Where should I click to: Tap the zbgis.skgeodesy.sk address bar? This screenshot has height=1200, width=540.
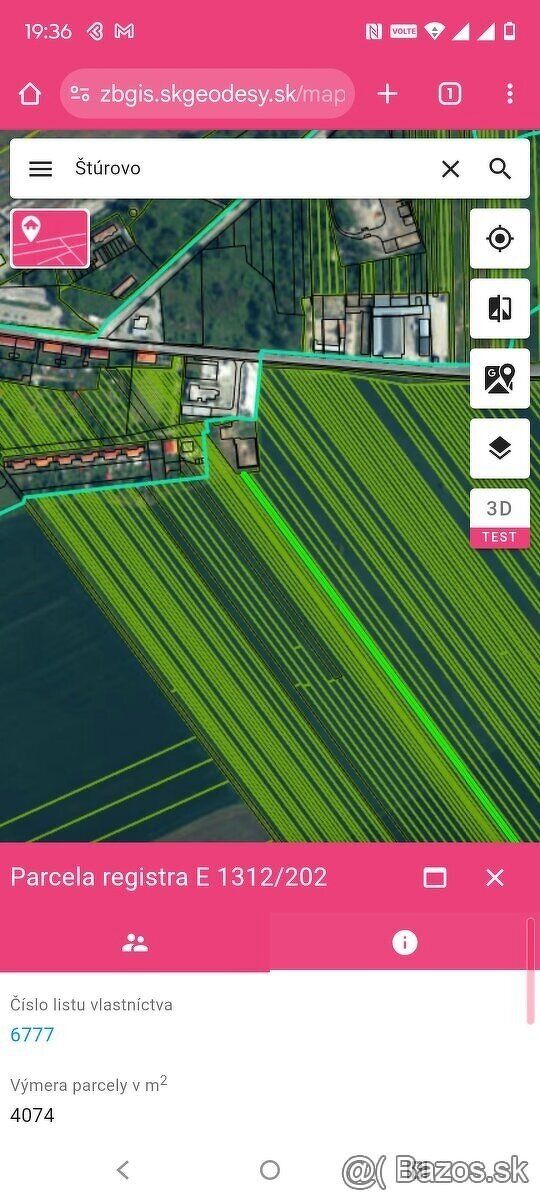(x=208, y=94)
